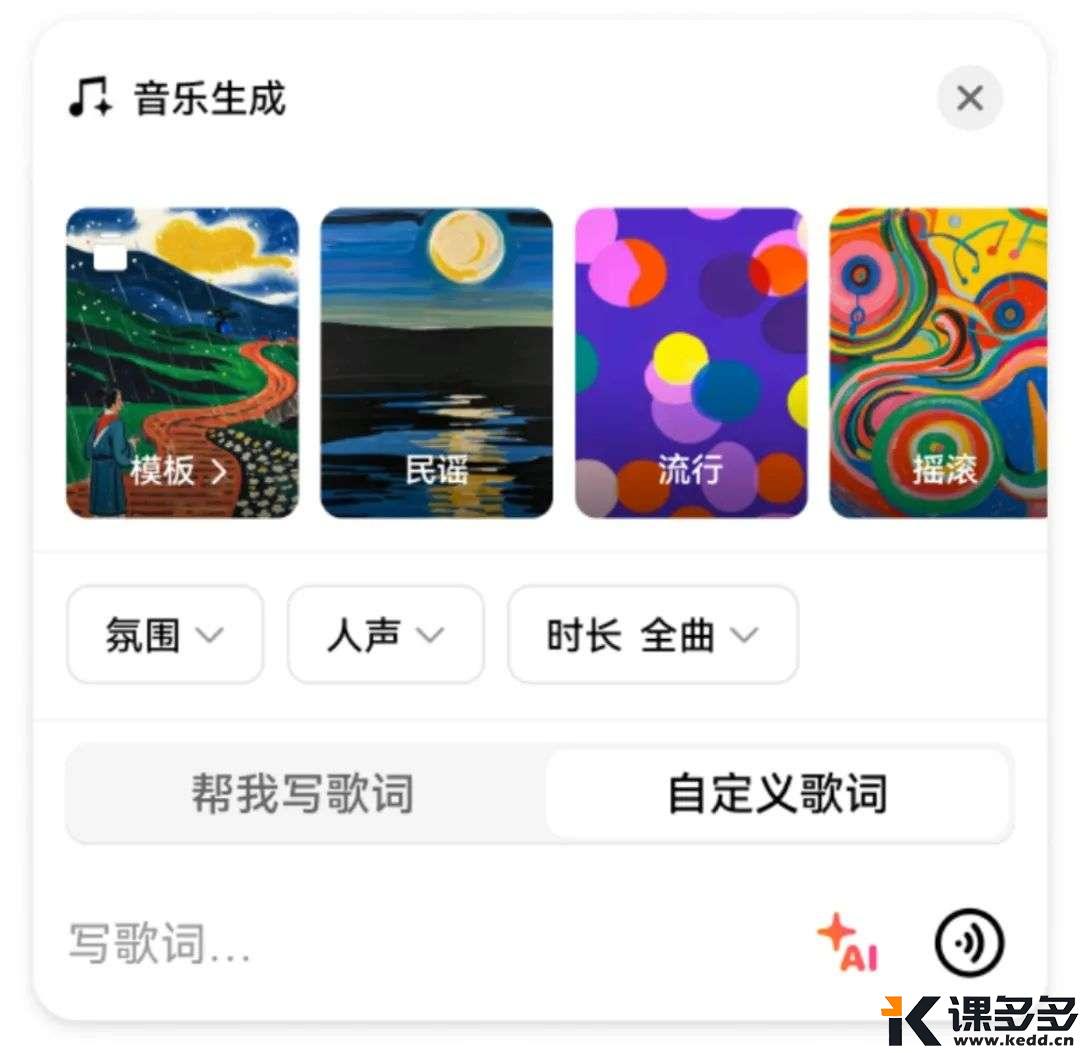Image resolution: width=1080 pixels, height=1053 pixels.
Task: Open the 模板 templates card
Action: (182, 363)
